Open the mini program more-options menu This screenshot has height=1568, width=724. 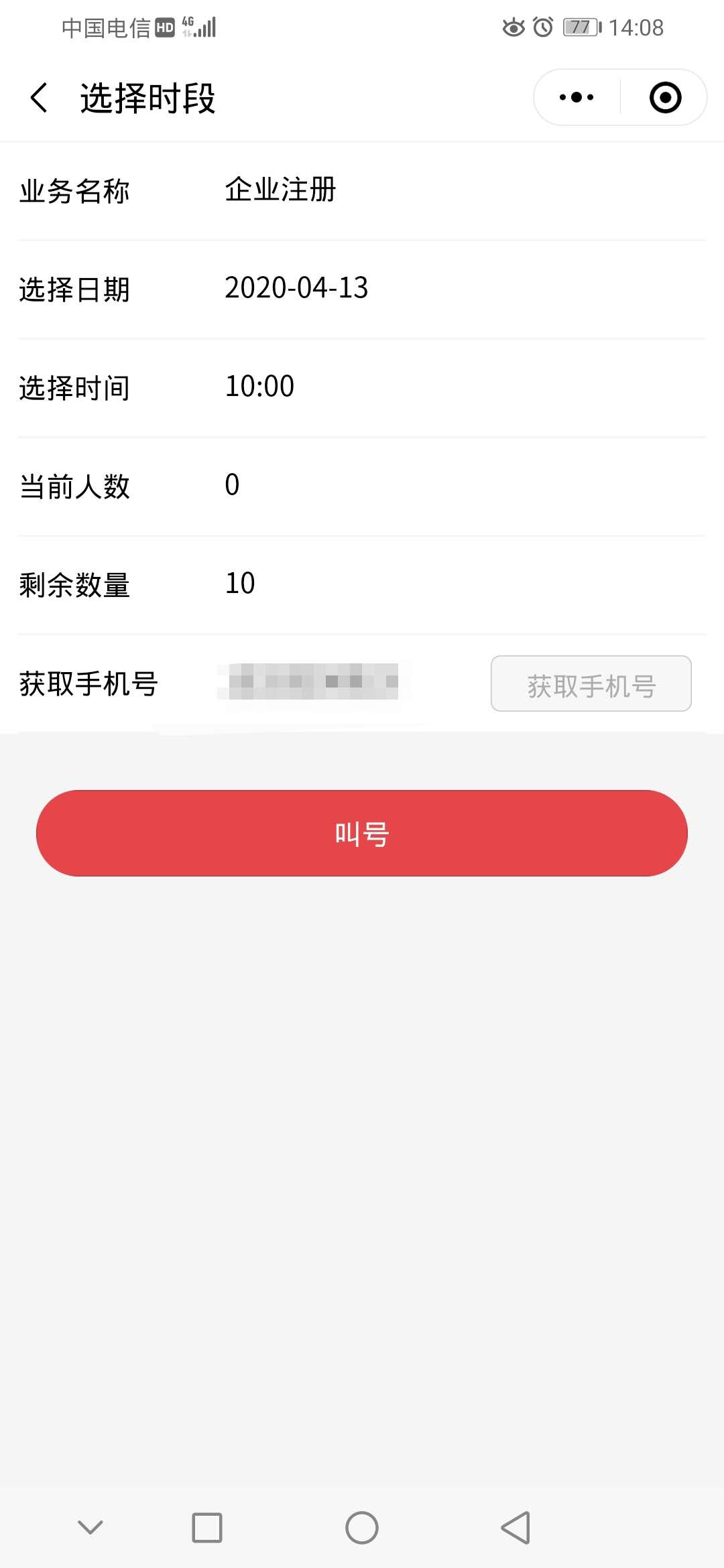point(577,98)
